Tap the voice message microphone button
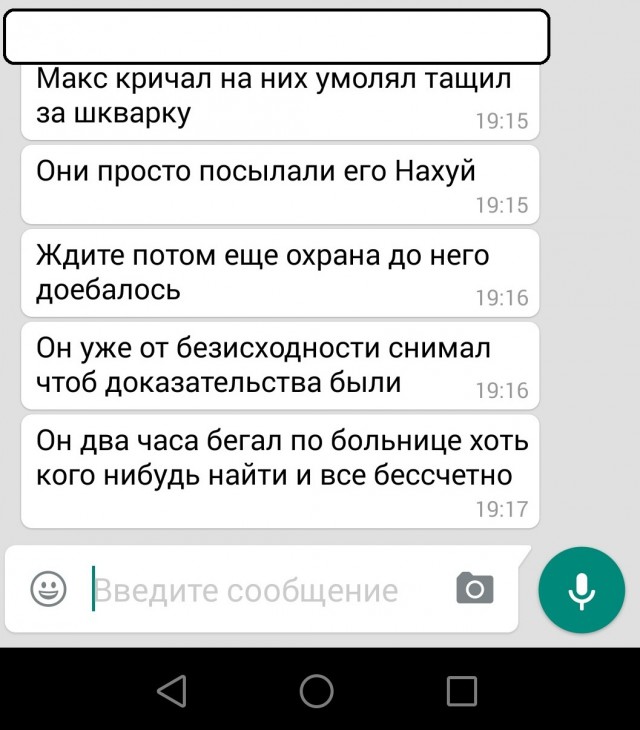640x730 pixels. tap(581, 590)
